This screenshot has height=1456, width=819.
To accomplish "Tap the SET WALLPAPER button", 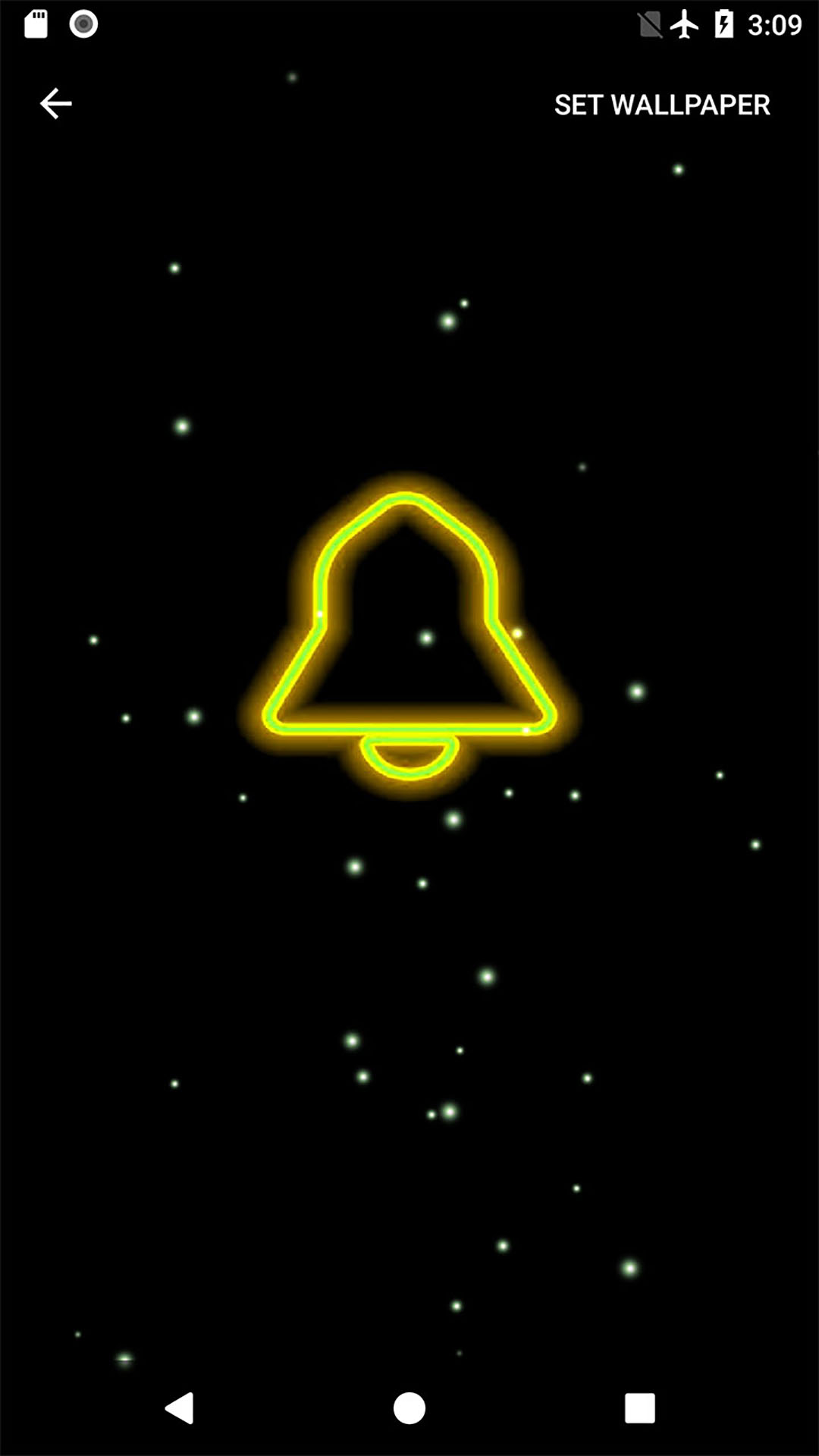I will click(661, 105).
